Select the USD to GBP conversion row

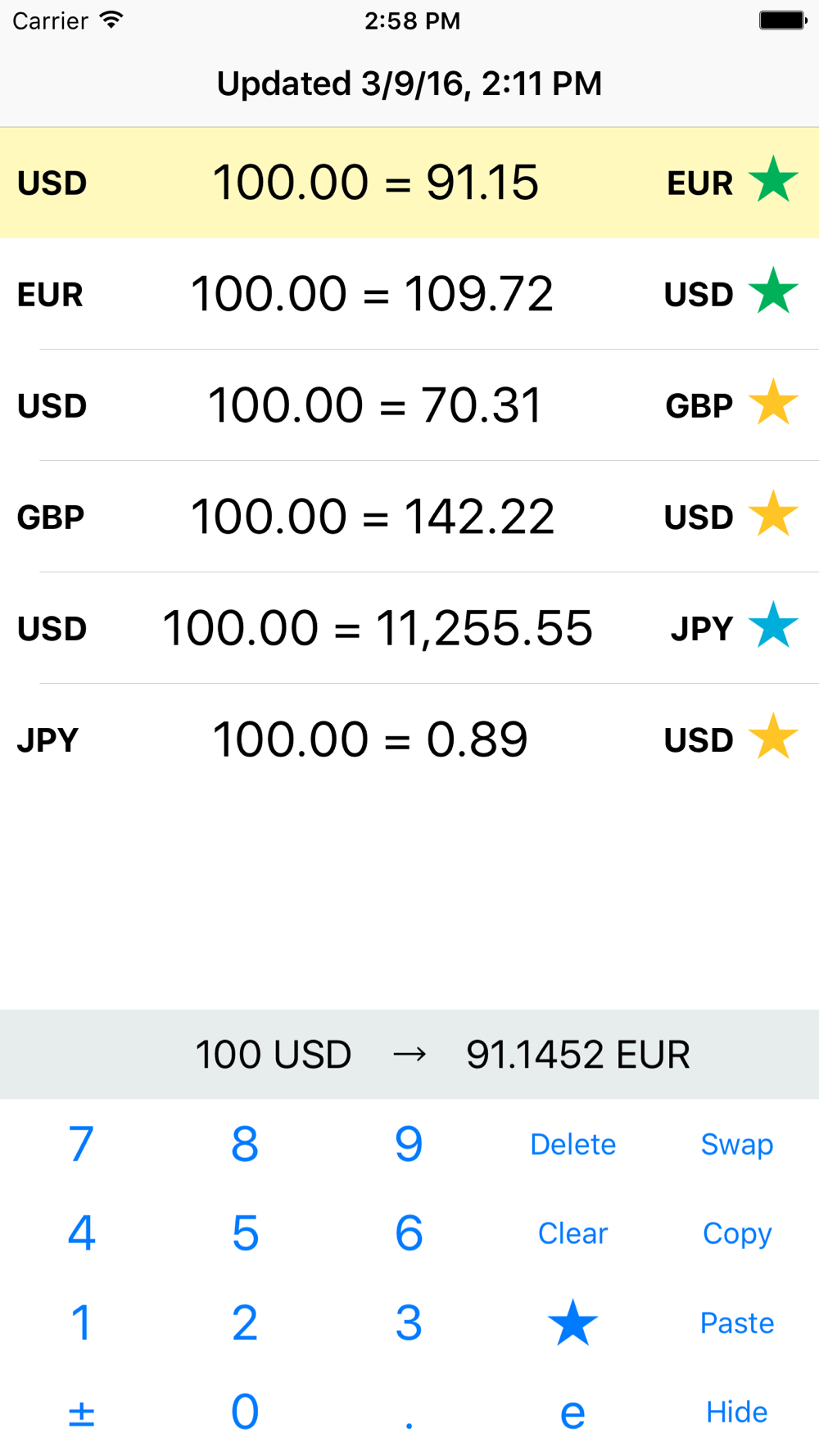pyautogui.click(x=409, y=405)
